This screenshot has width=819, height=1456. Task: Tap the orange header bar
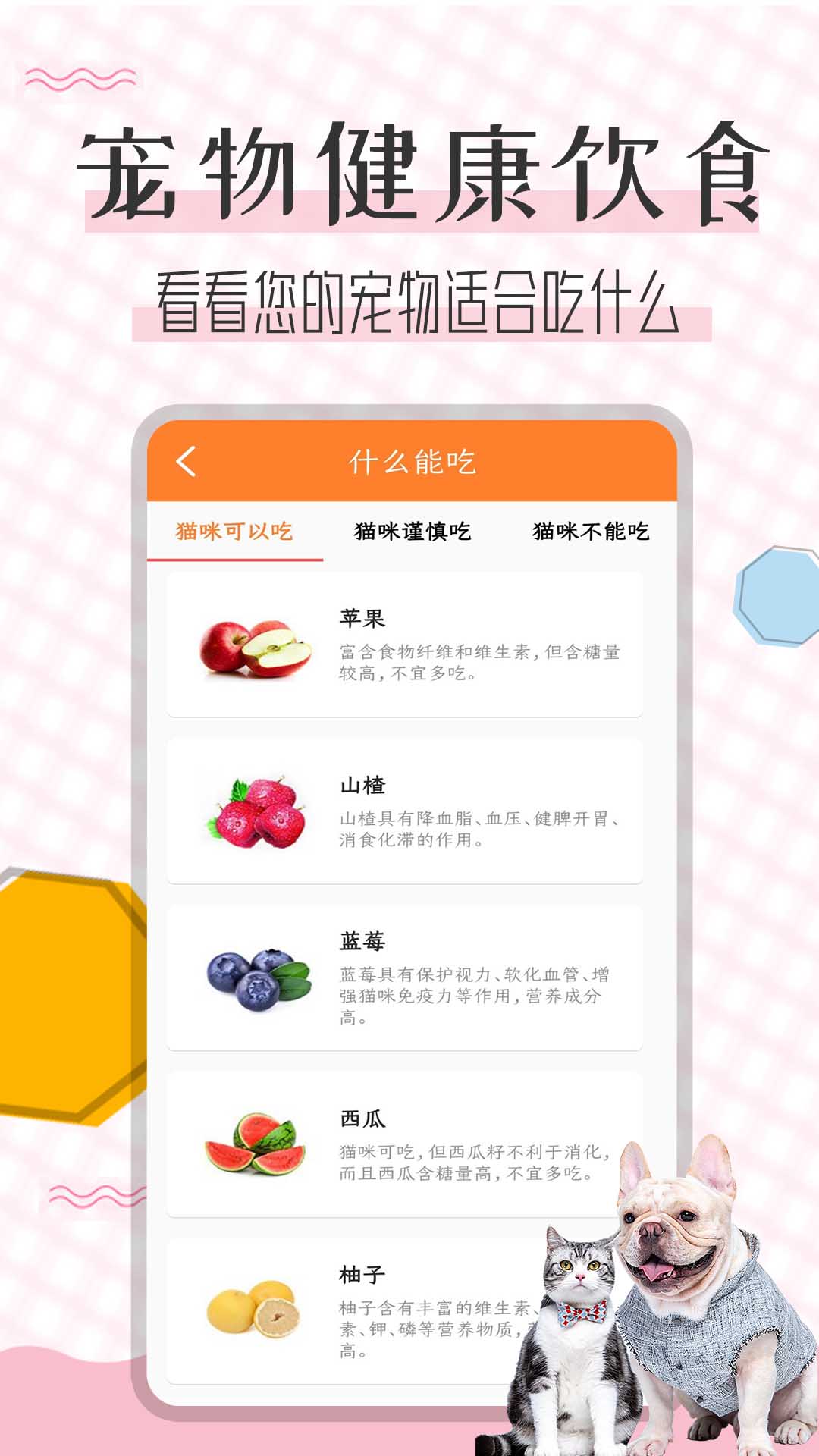409,461
